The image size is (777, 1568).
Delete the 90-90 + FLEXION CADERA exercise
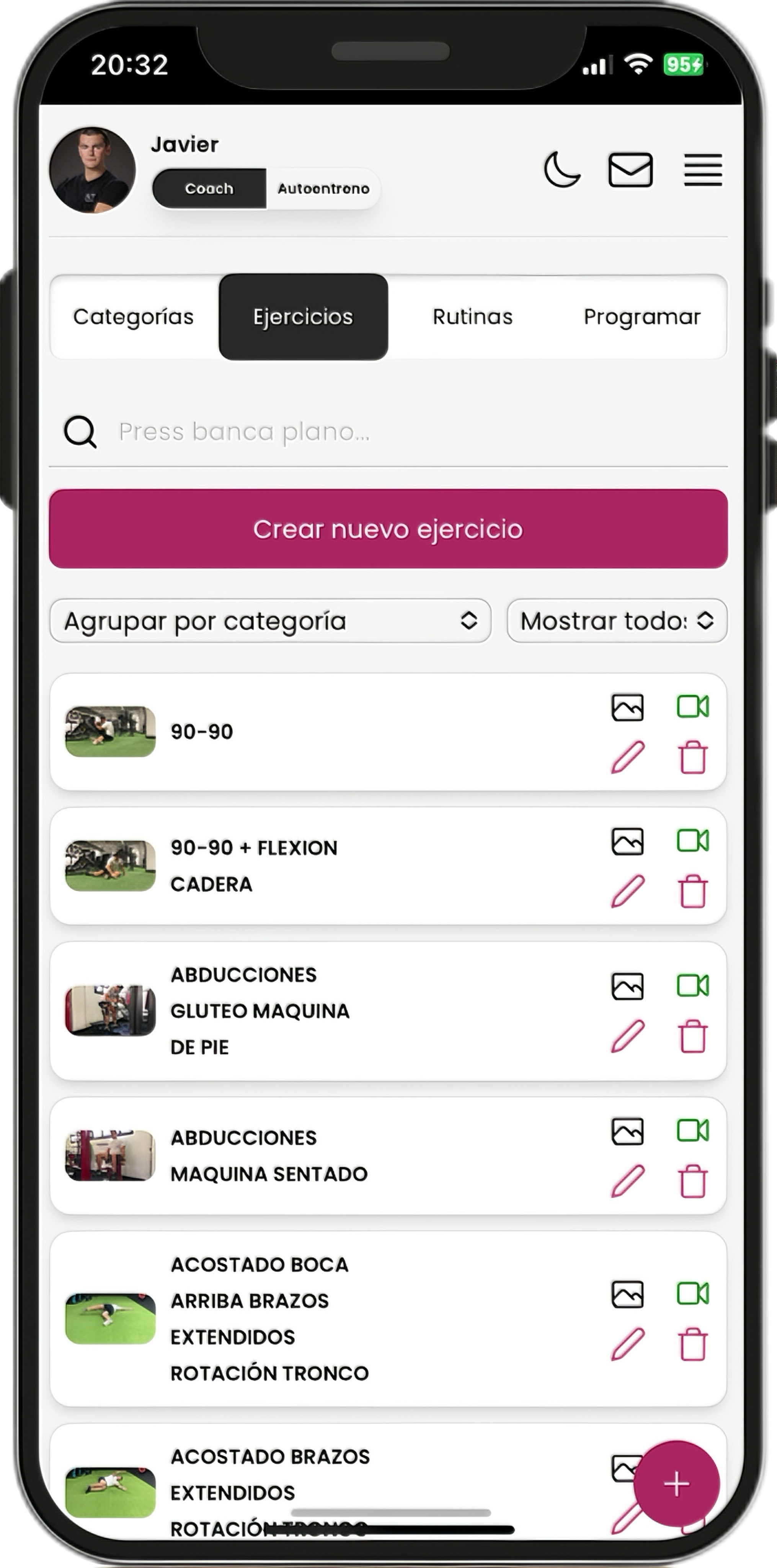pyautogui.click(x=692, y=892)
